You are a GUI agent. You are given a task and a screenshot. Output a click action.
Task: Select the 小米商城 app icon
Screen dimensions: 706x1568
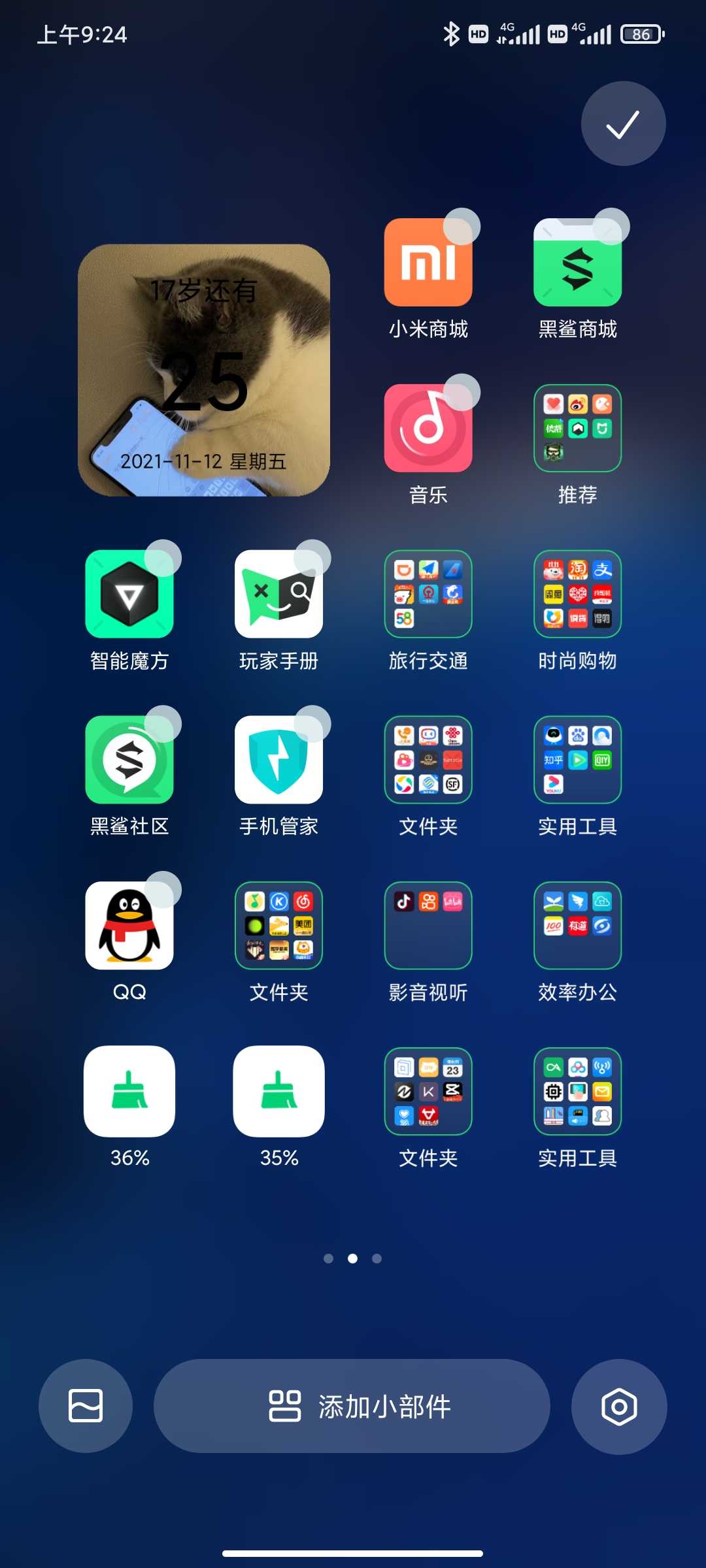coord(428,263)
